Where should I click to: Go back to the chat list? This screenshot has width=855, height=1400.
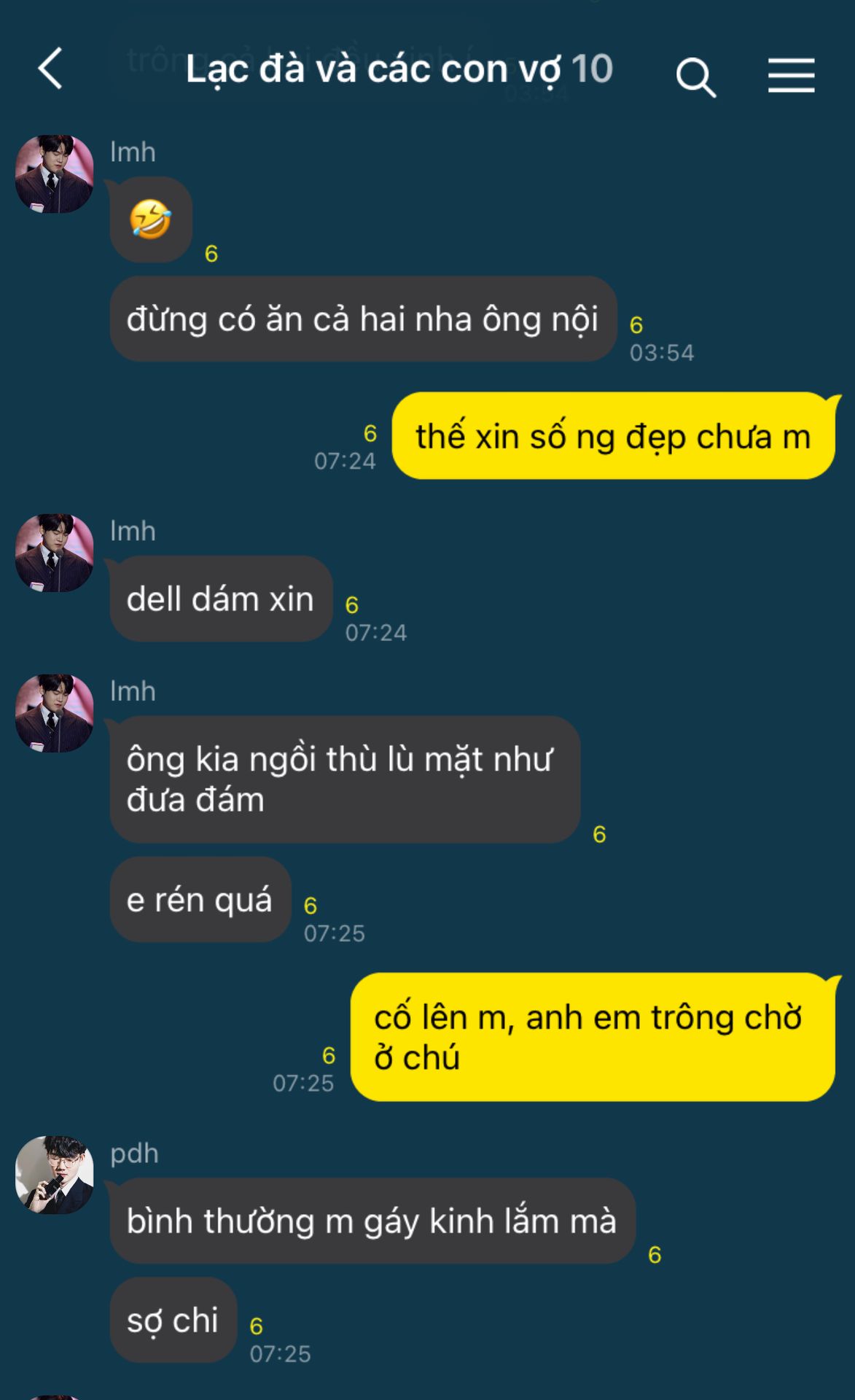pos(50,69)
